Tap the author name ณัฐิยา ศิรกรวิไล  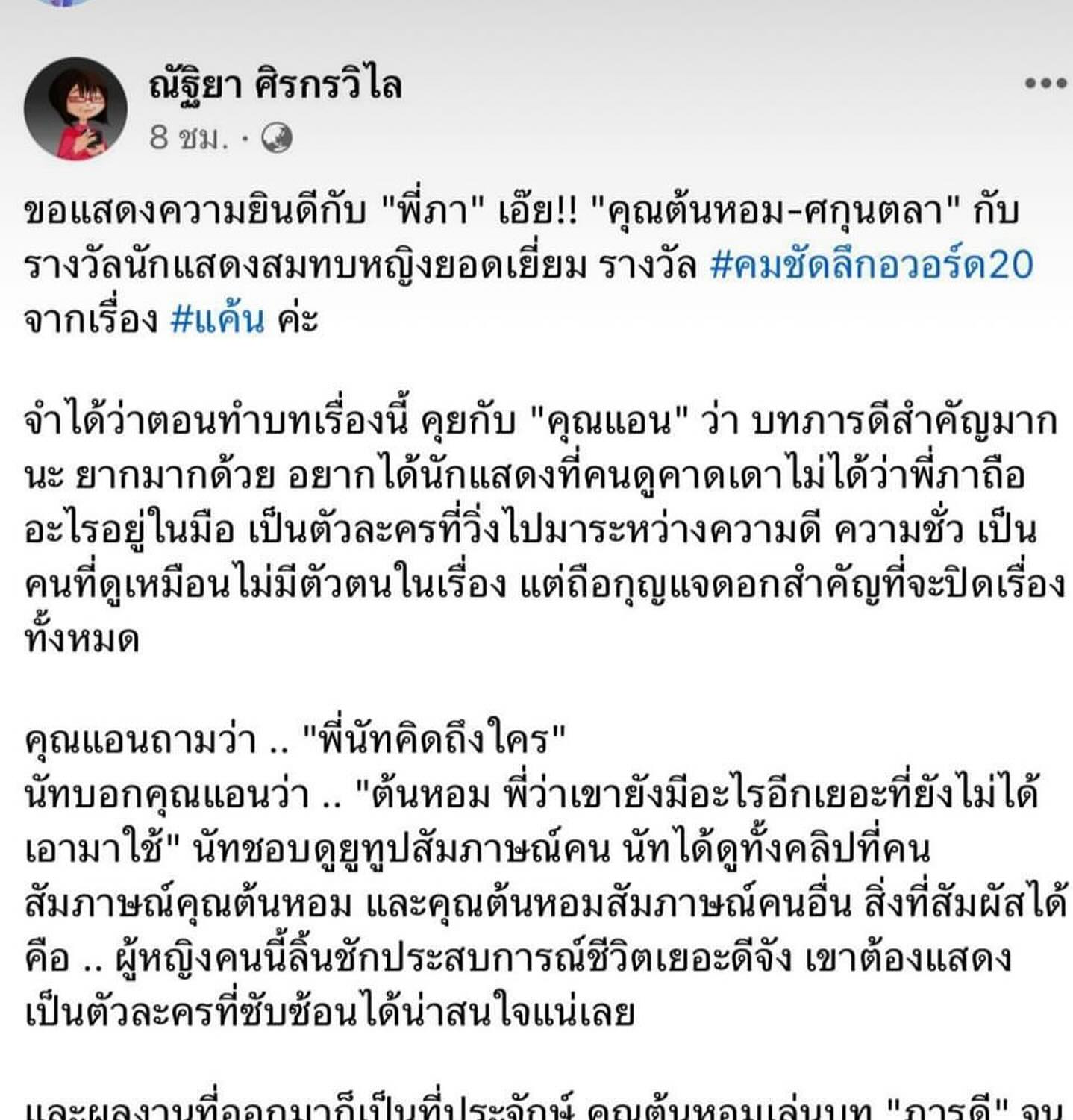(x=275, y=84)
